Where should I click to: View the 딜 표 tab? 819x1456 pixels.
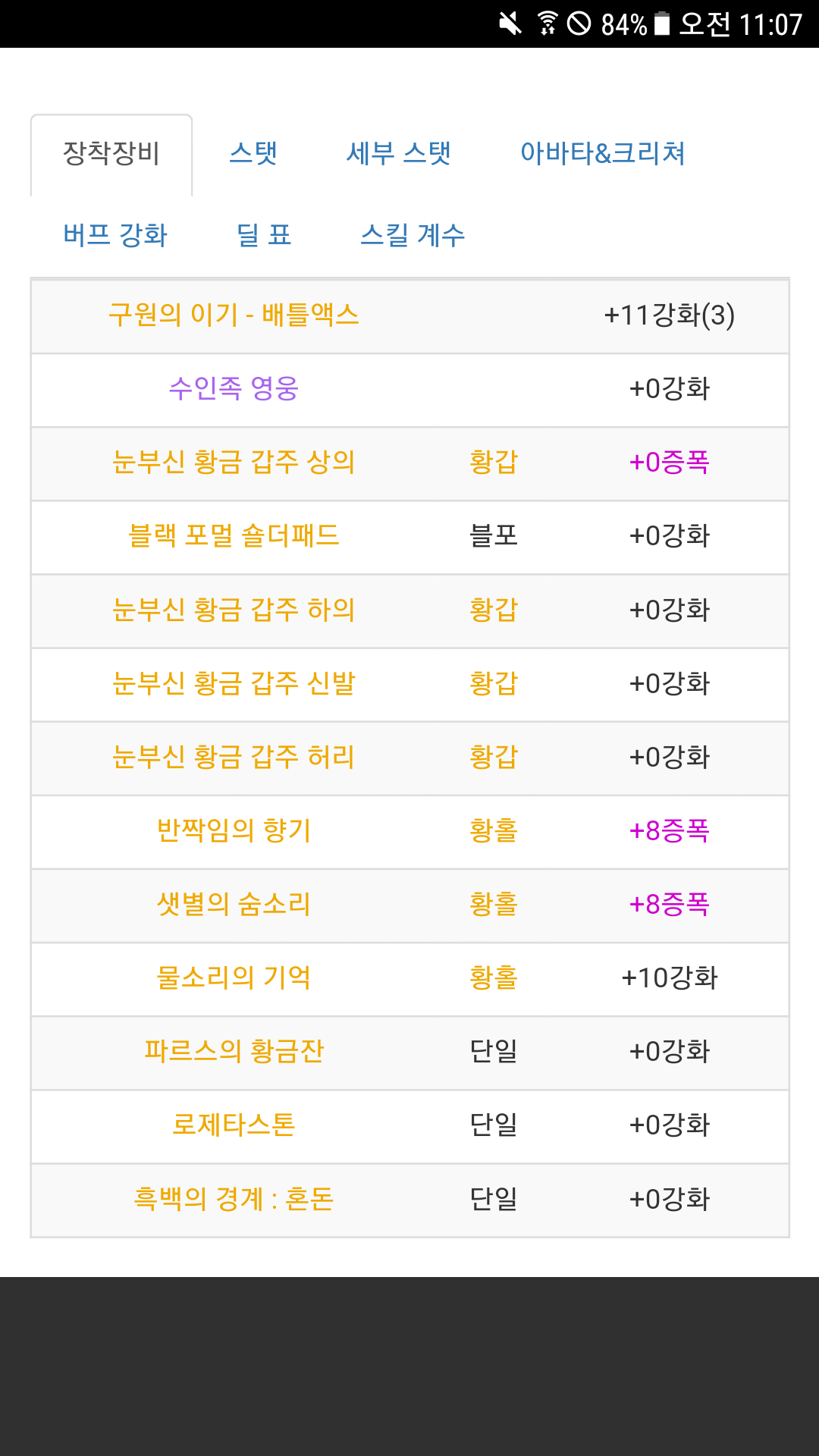pos(264,236)
